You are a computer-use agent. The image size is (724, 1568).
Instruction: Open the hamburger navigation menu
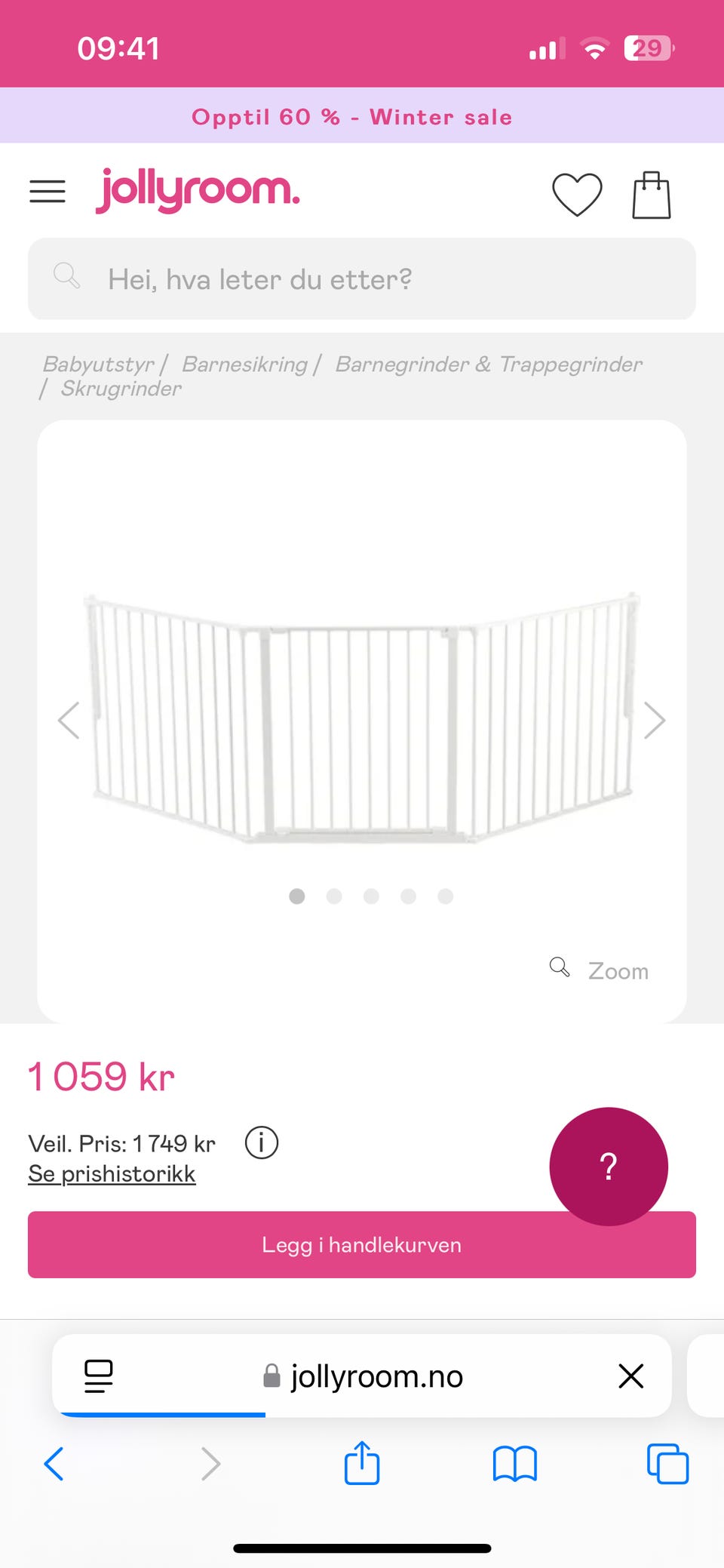tap(47, 192)
